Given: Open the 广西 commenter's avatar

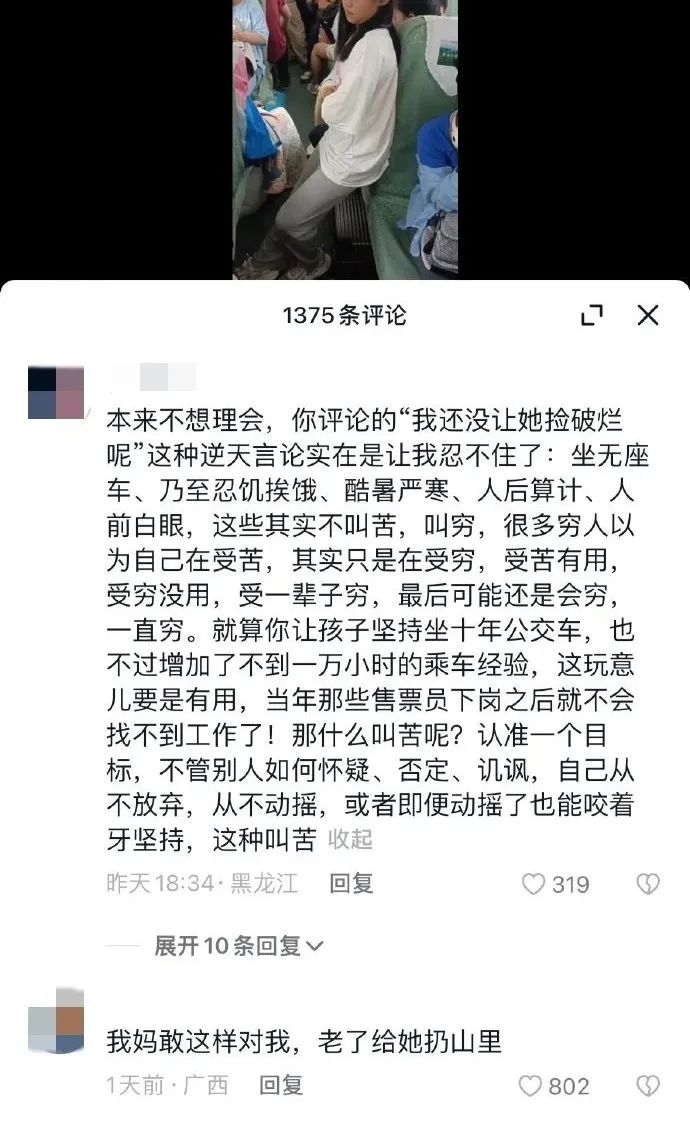Looking at the screenshot, I should tap(56, 1020).
